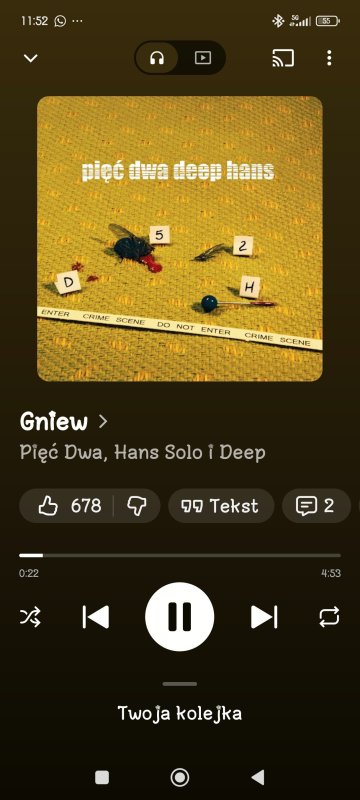
Task: Toggle repeat mode
Action: coord(329,617)
